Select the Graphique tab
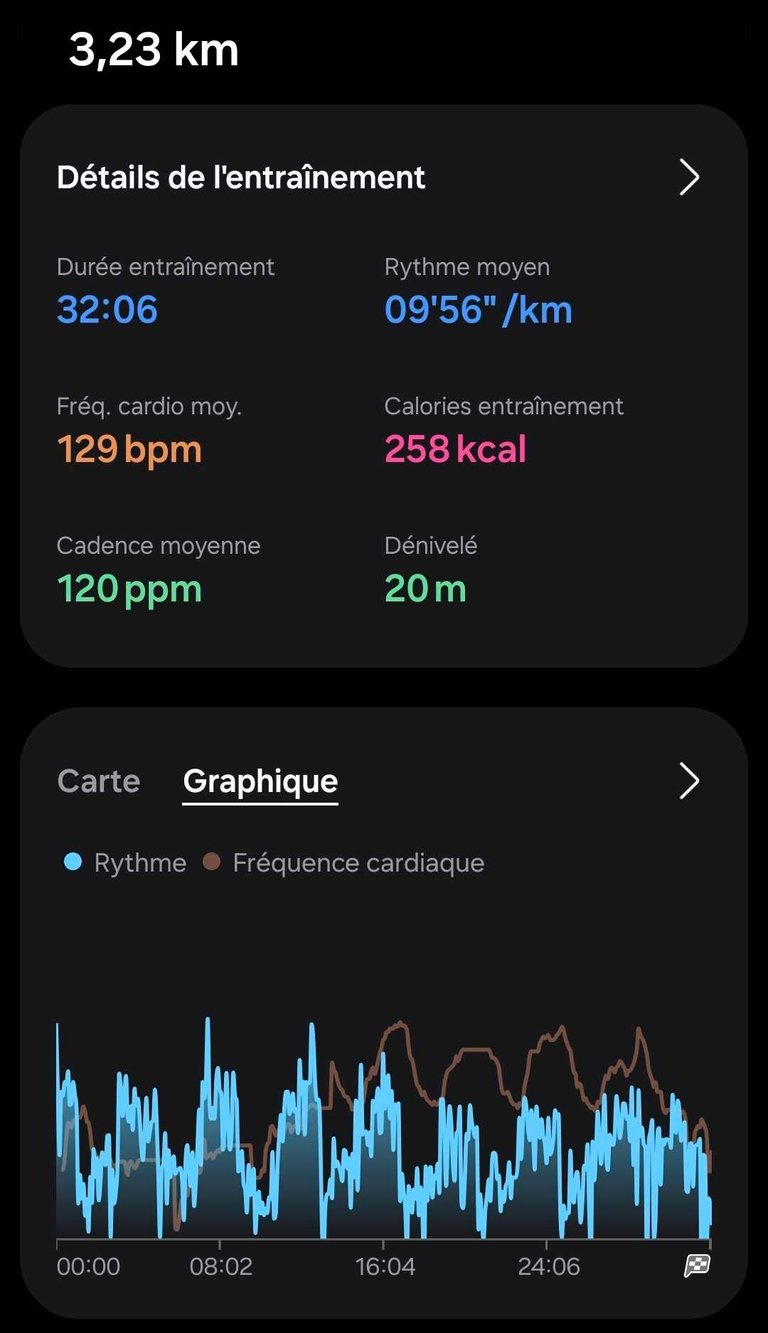 261,781
